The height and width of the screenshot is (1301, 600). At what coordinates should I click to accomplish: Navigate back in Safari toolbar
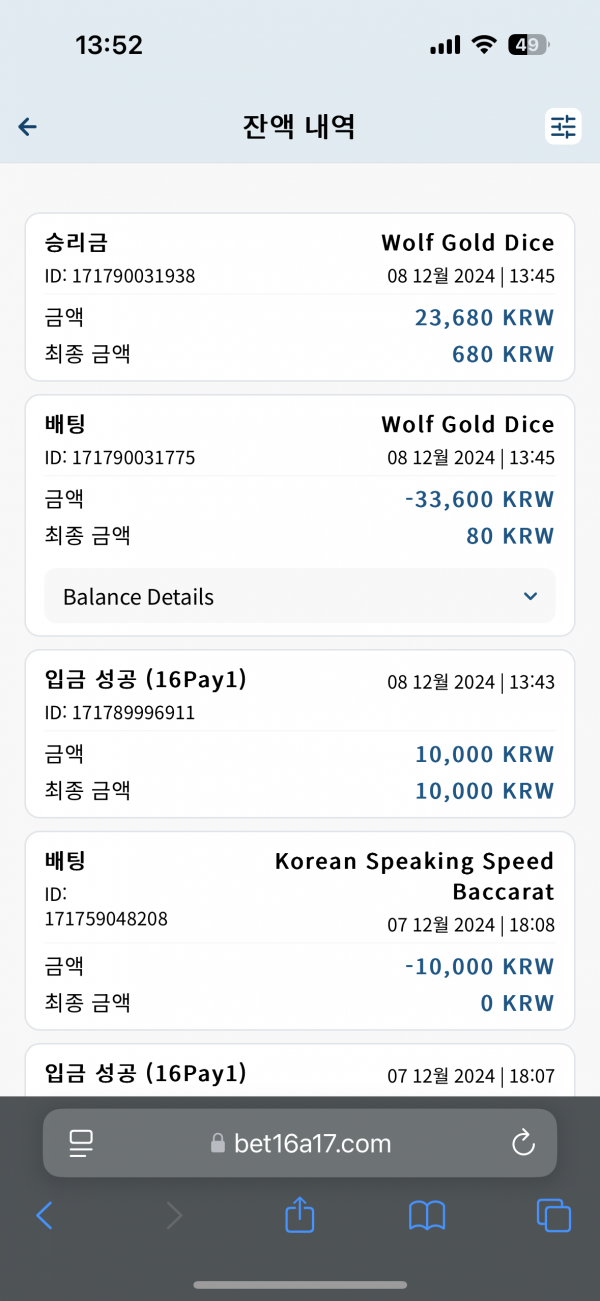click(x=44, y=1215)
